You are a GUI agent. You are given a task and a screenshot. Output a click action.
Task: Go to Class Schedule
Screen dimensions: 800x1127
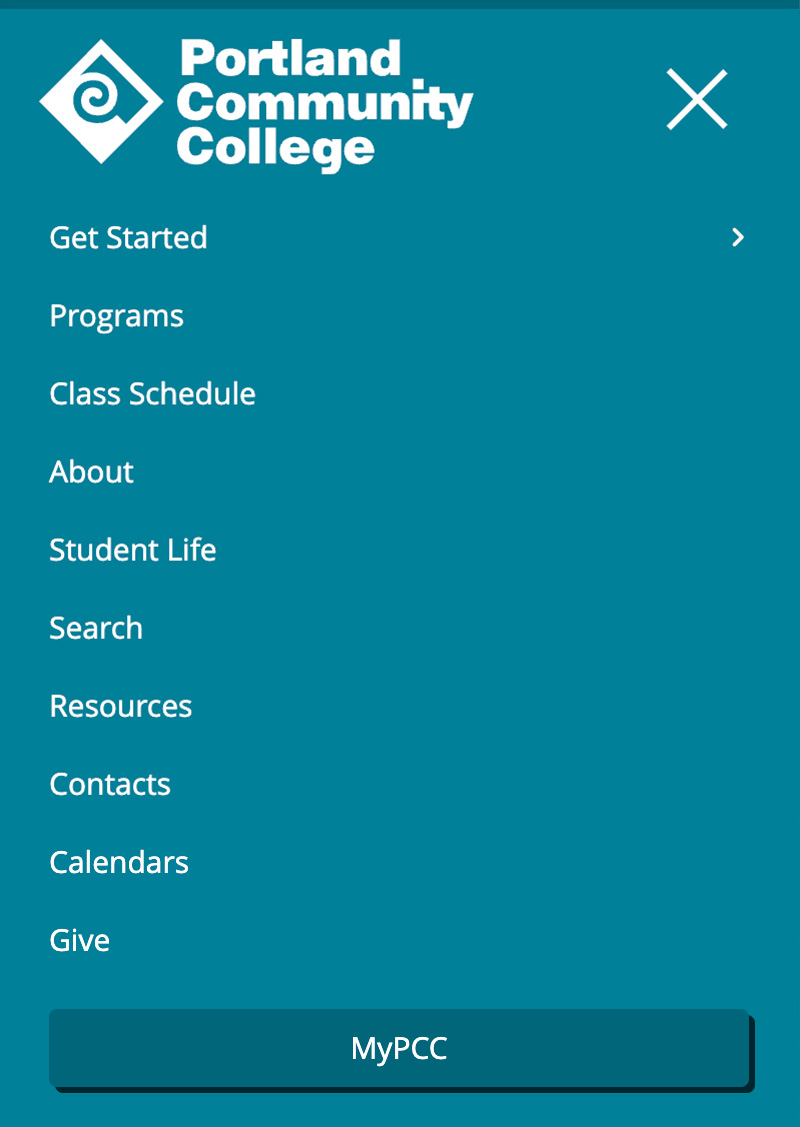152,394
